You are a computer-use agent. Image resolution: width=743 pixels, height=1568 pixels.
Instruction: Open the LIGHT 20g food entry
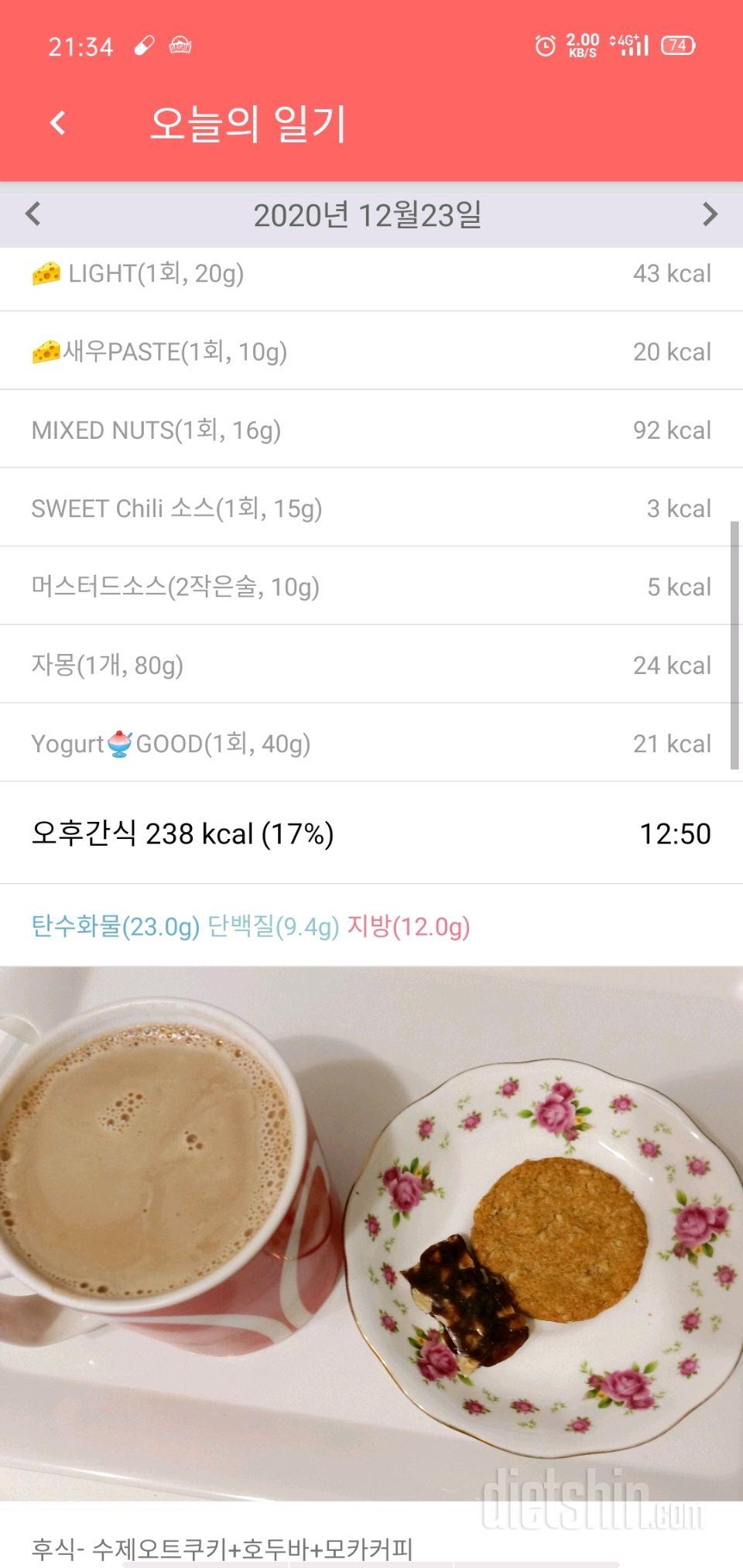pos(370,274)
